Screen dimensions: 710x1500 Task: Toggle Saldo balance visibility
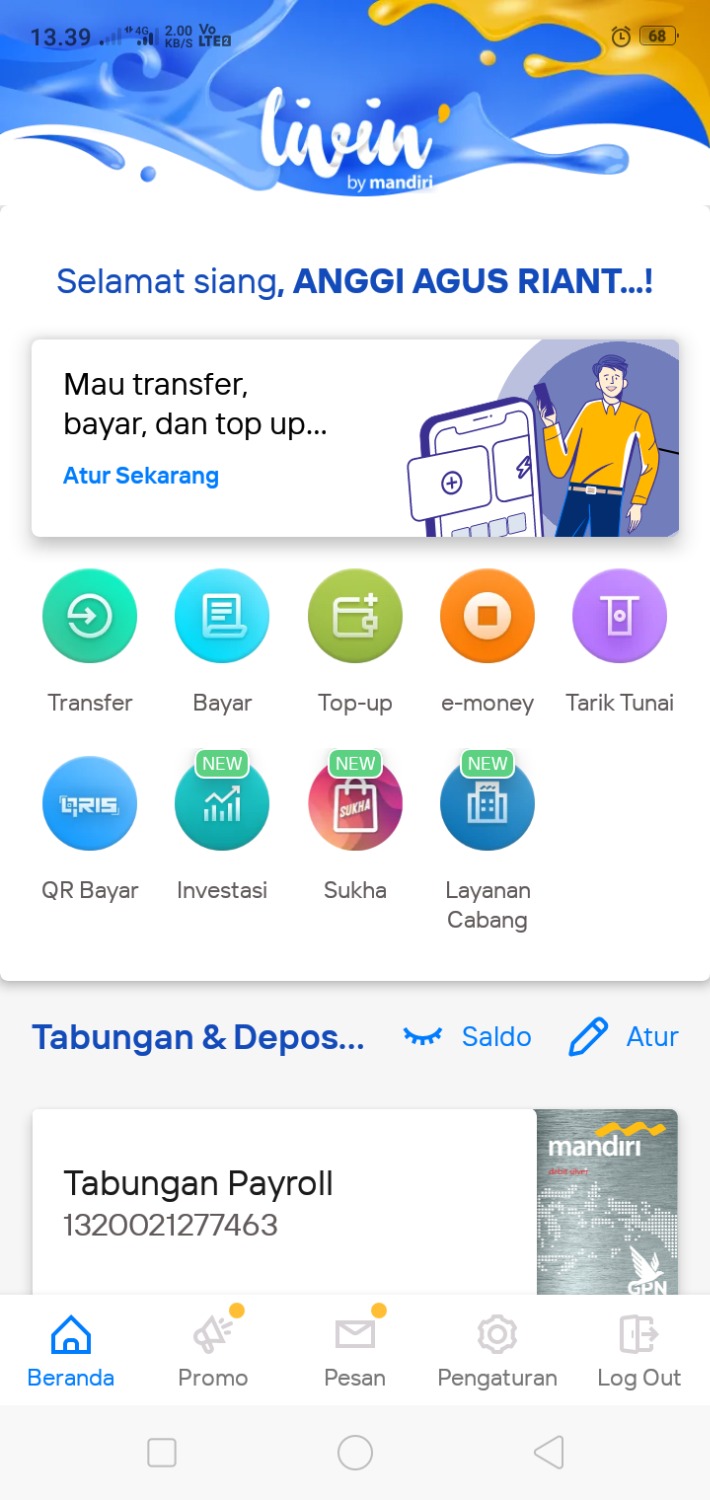click(467, 1037)
